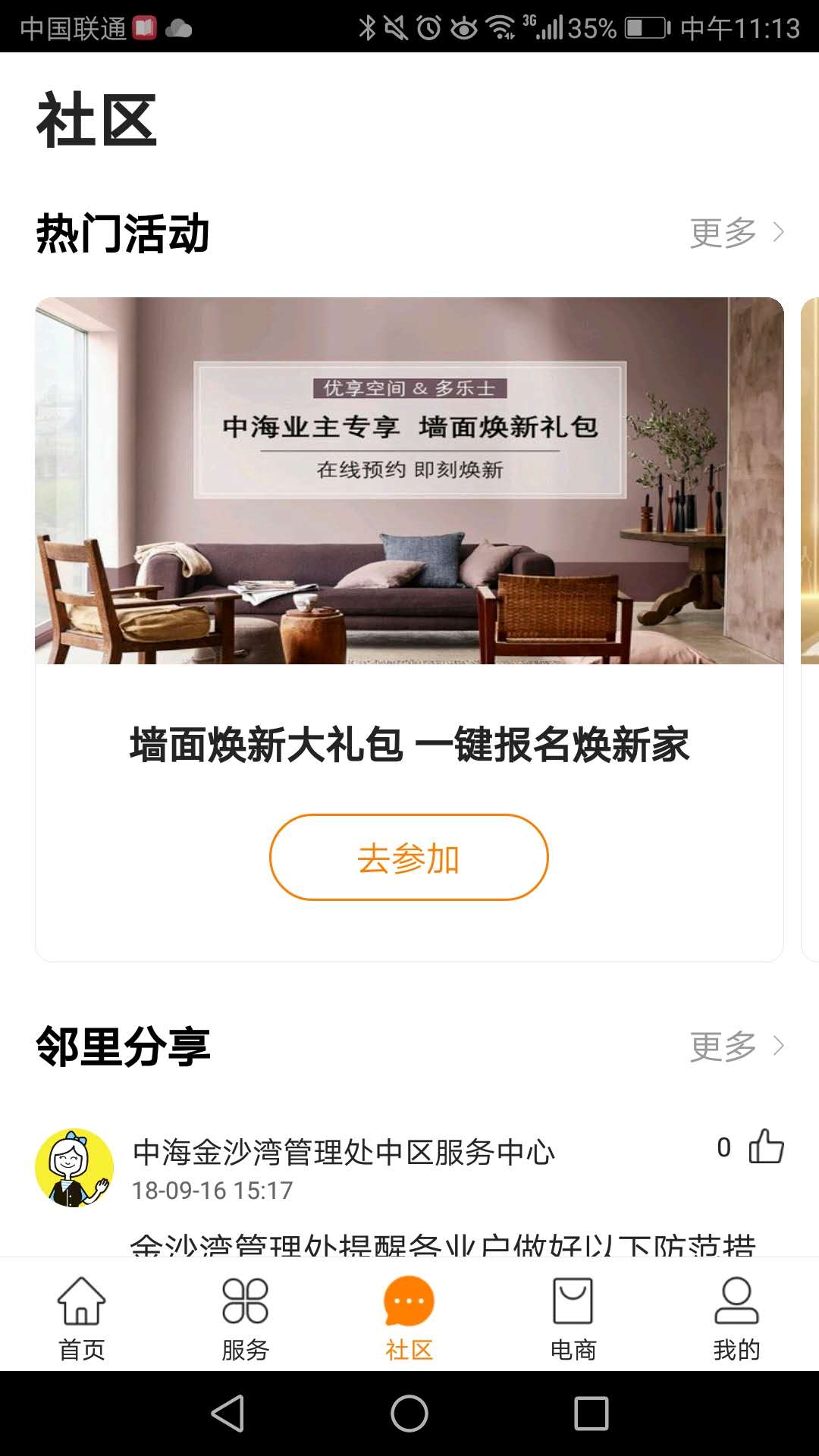The image size is (819, 1456).
Task: Tap 更多 next to 邻里分享
Action: pos(736,1046)
